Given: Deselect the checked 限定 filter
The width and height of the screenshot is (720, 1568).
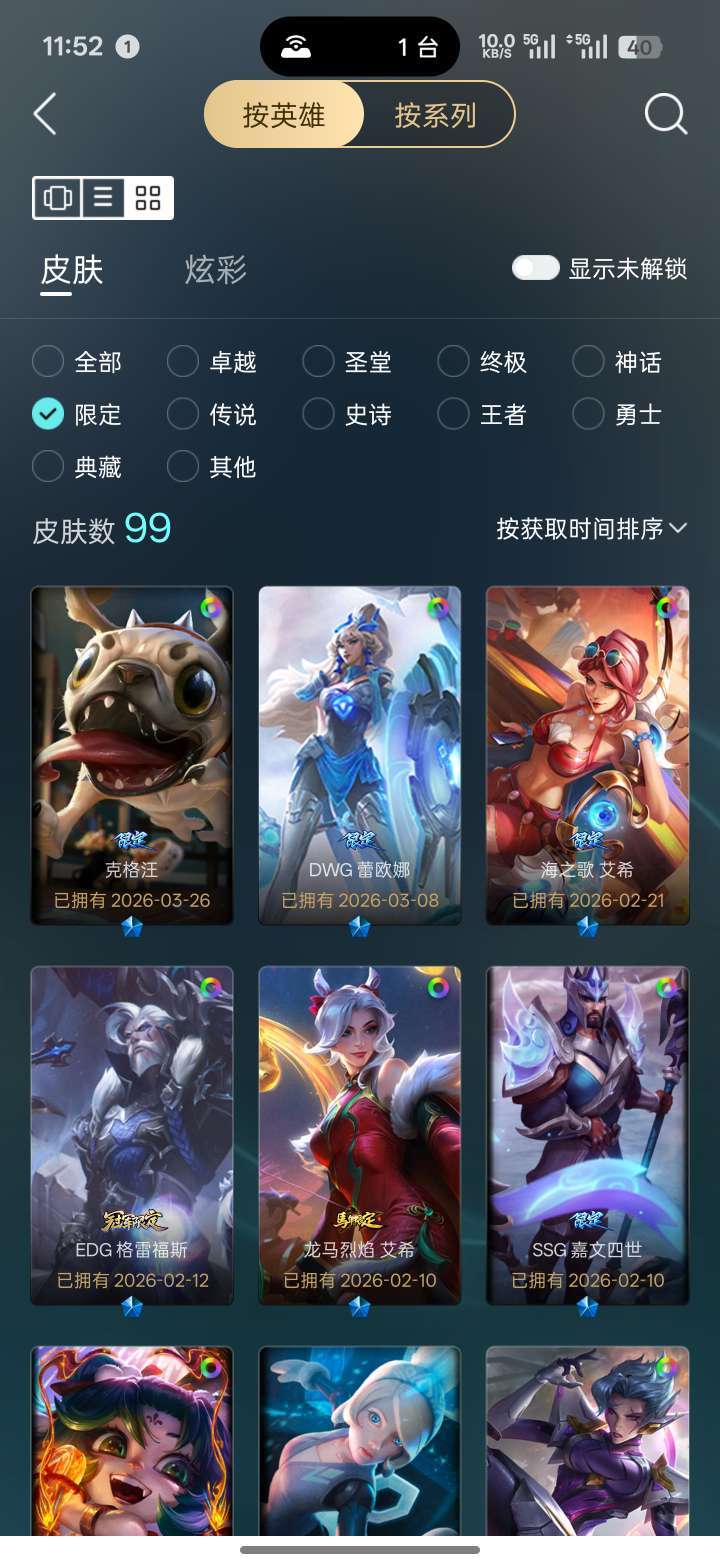Looking at the screenshot, I should tap(78, 414).
